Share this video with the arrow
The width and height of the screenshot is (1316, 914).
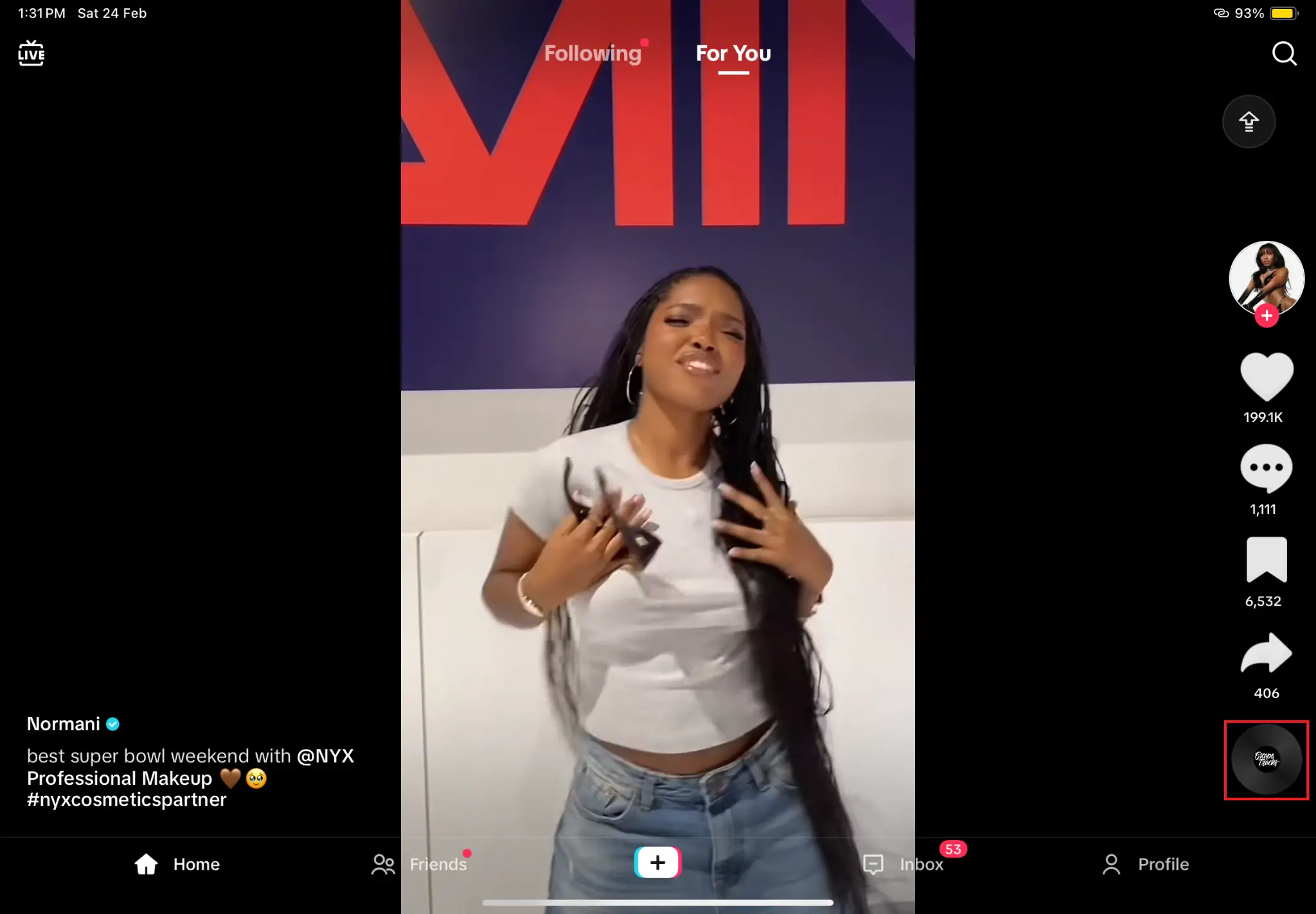pos(1266,653)
